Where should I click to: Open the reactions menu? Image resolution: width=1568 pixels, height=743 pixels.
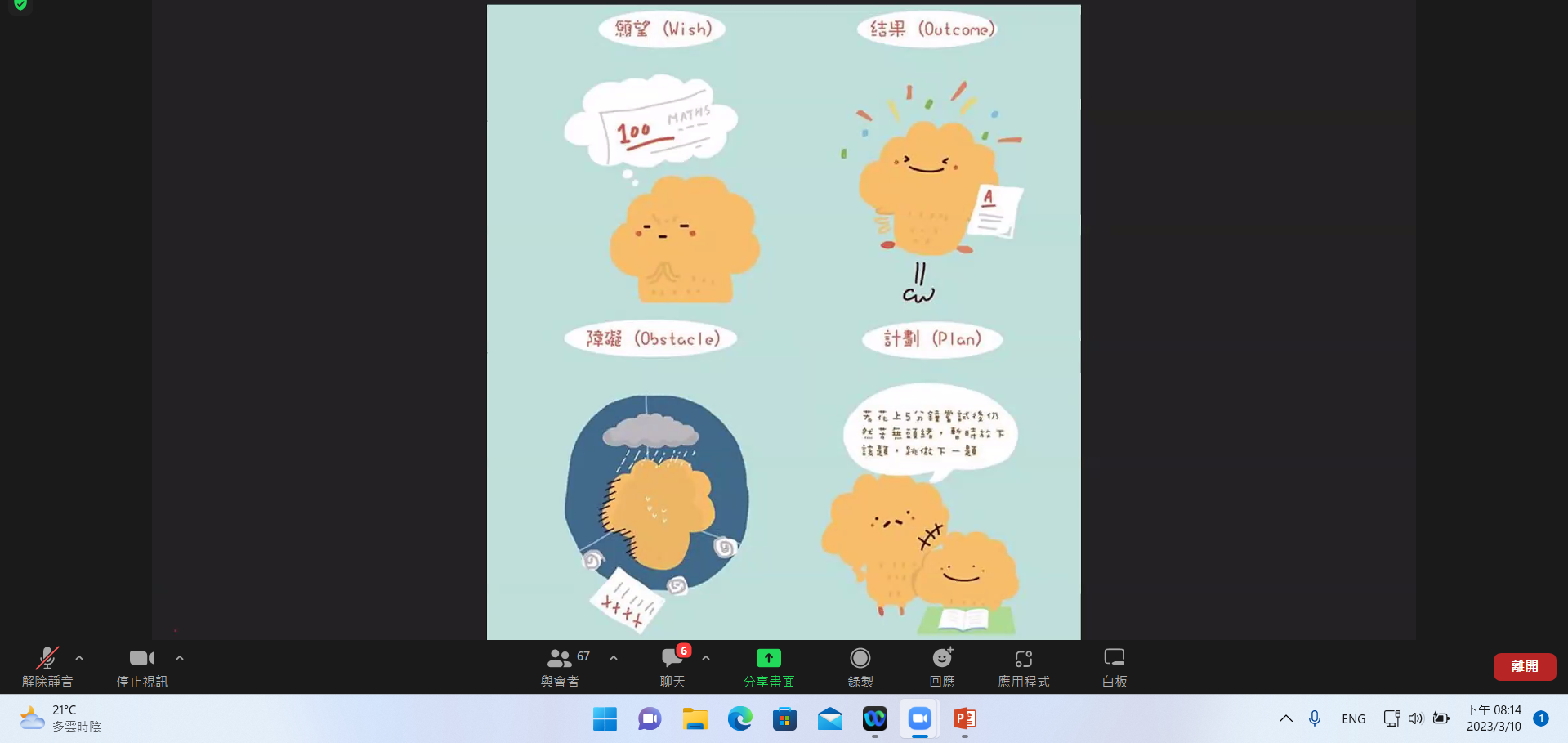(x=942, y=666)
